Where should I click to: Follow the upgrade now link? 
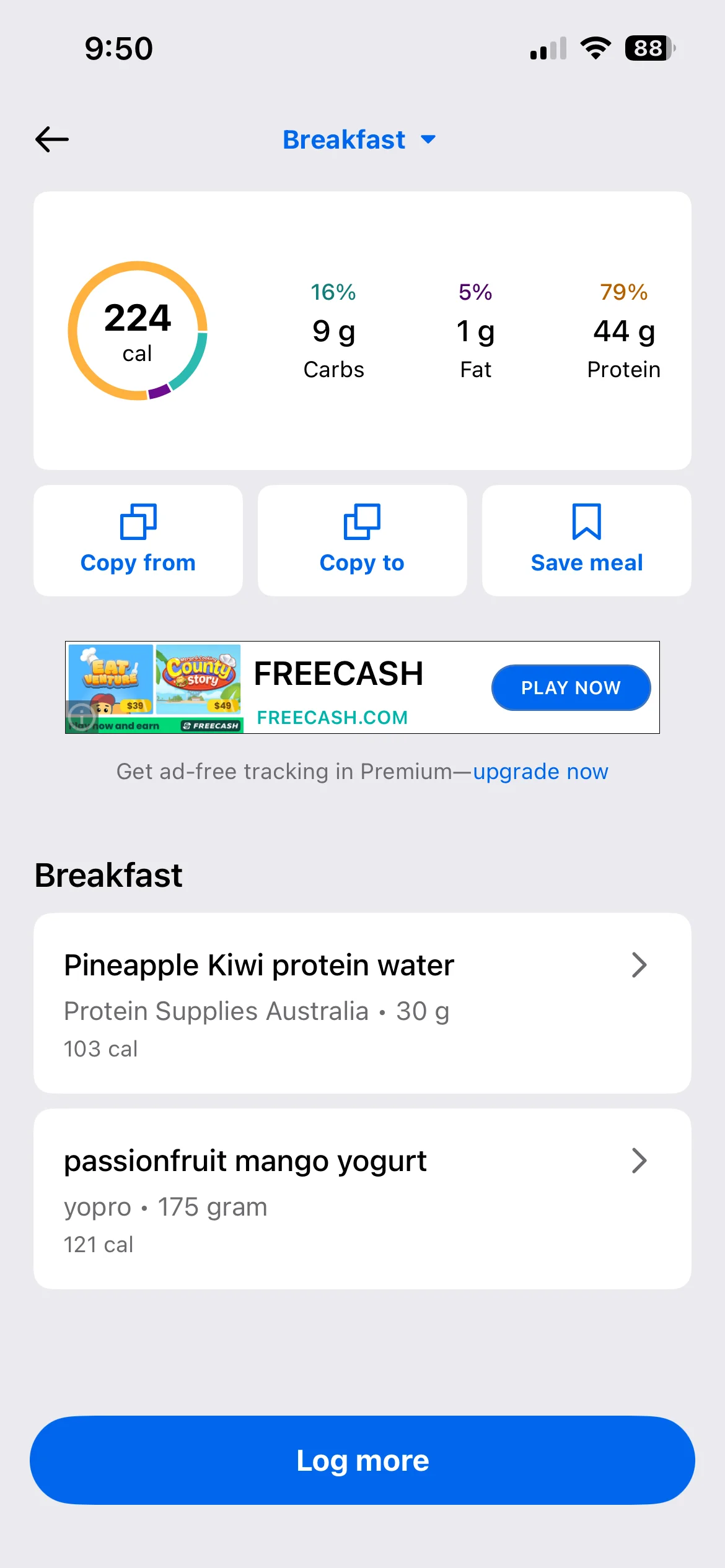(x=540, y=772)
